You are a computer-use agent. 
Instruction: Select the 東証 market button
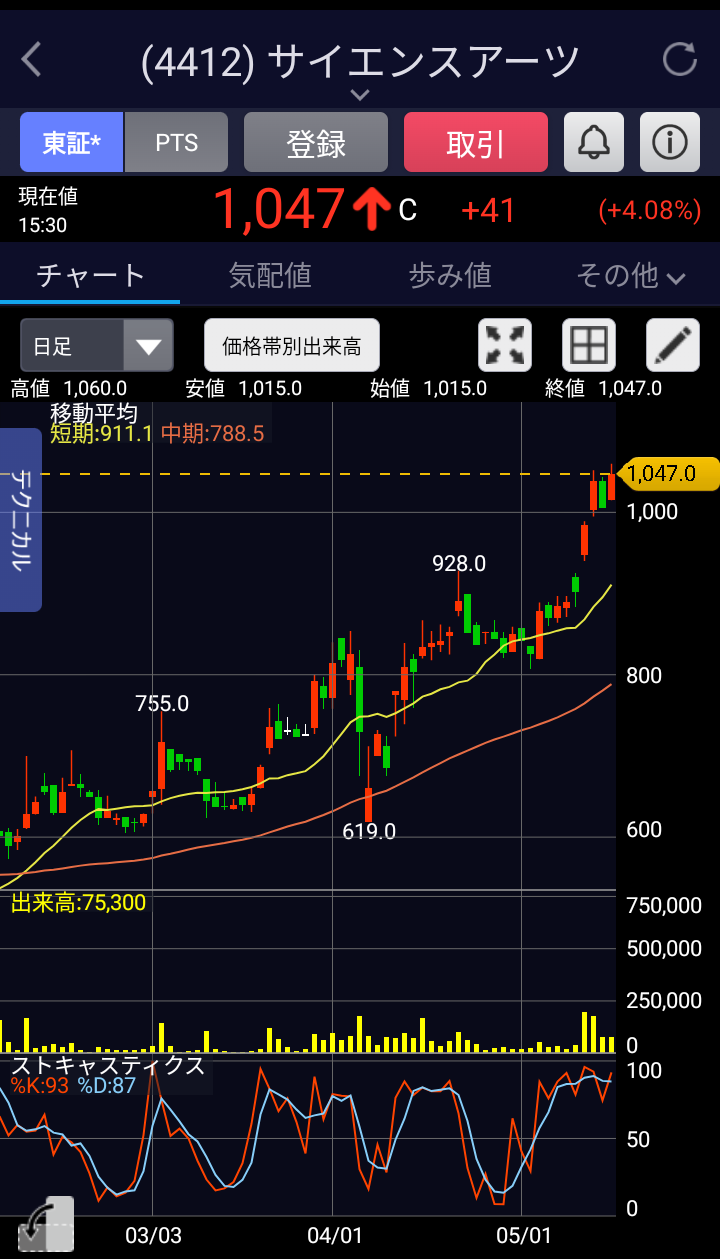pos(72,143)
